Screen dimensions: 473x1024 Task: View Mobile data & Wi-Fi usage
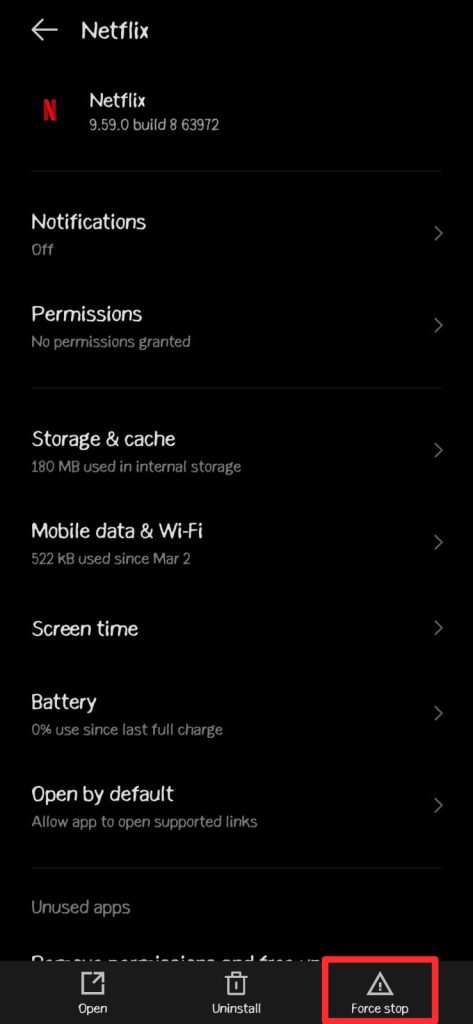tap(236, 543)
